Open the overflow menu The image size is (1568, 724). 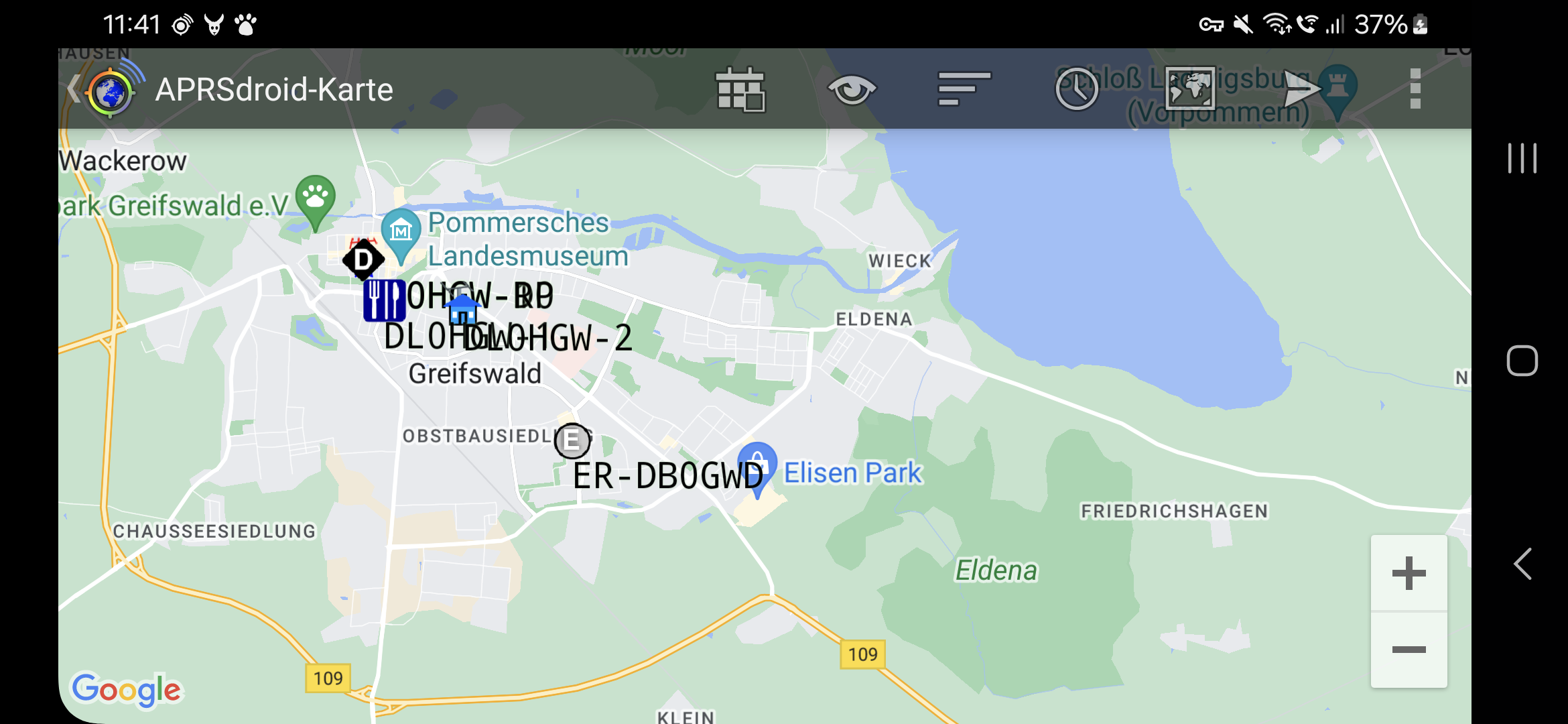point(1415,89)
